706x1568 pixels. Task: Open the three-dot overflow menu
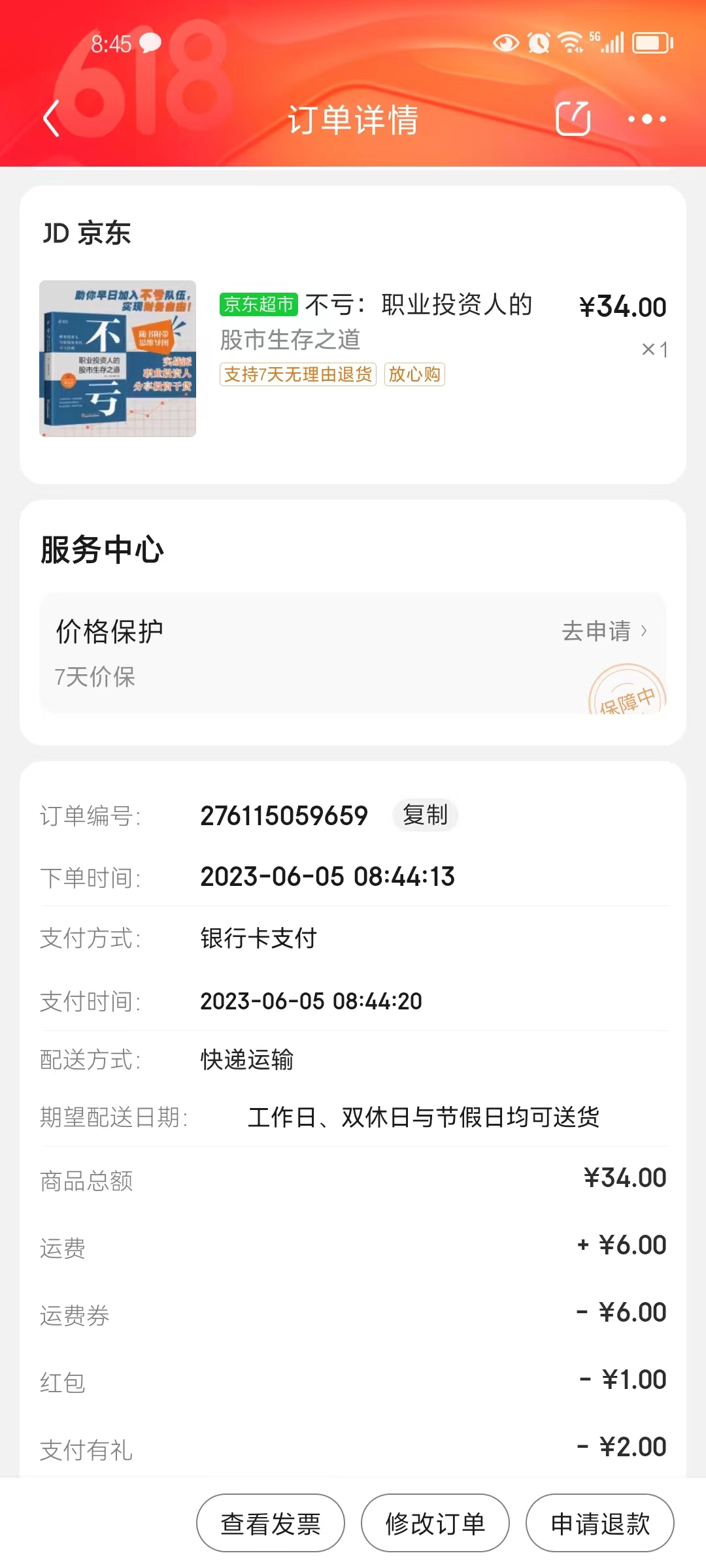click(x=647, y=119)
